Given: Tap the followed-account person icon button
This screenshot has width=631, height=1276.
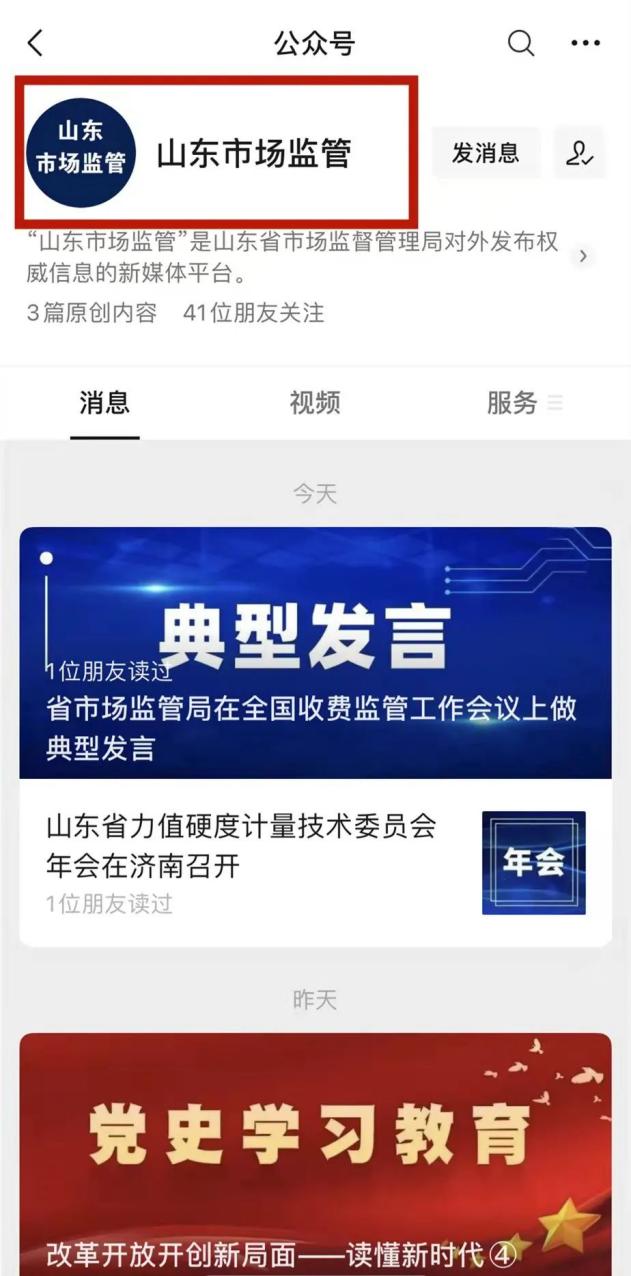Looking at the screenshot, I should click(580, 153).
